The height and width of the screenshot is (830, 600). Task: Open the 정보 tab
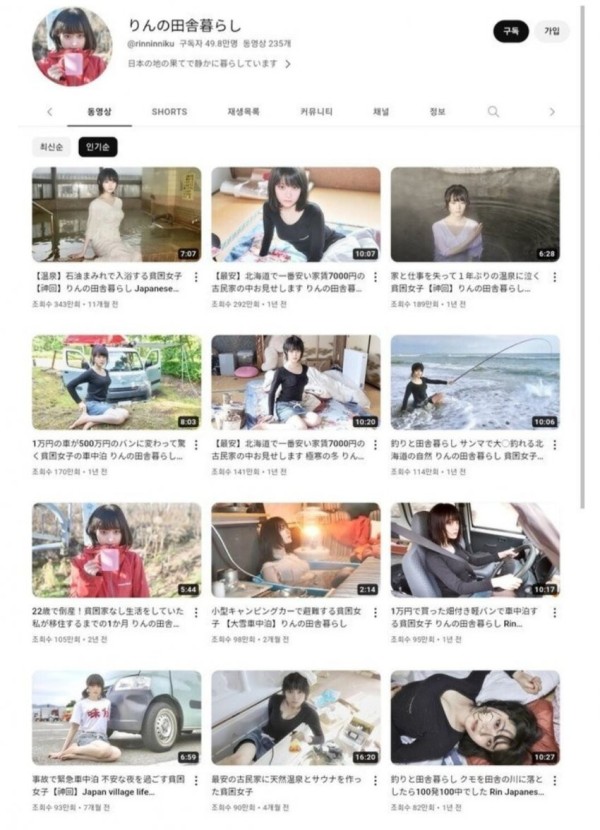click(437, 112)
